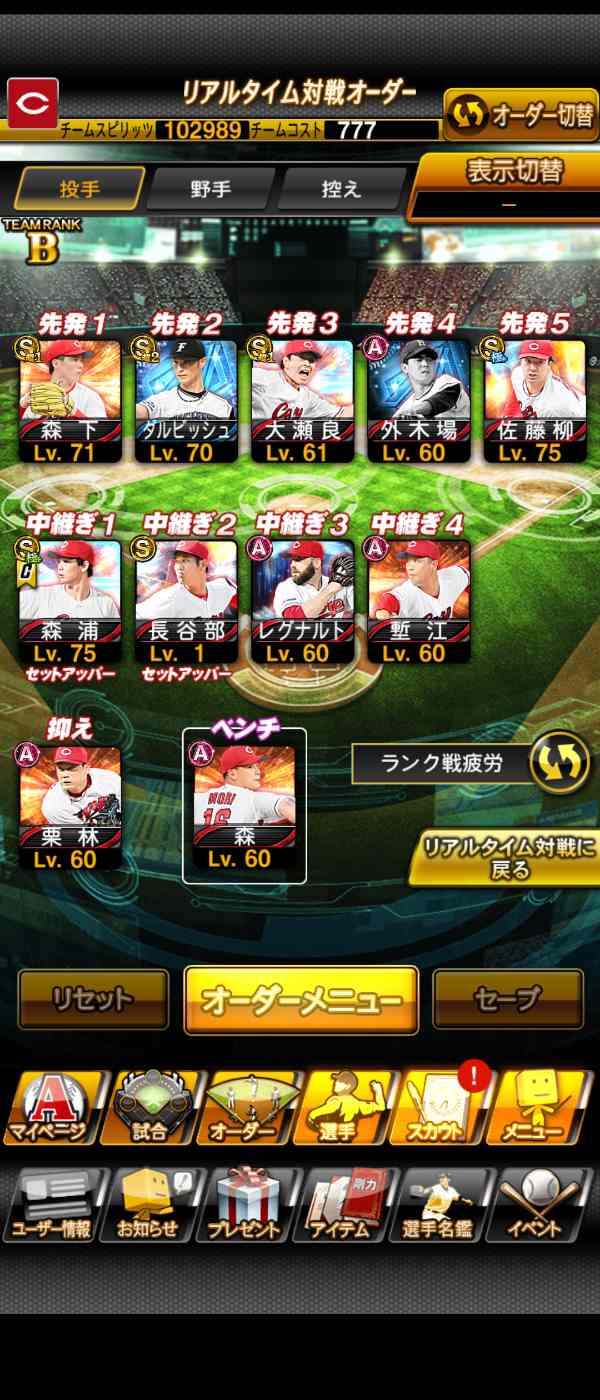Screen dimensions: 600x1400
Task: Open the 試合 section
Action: [x=150, y=1108]
